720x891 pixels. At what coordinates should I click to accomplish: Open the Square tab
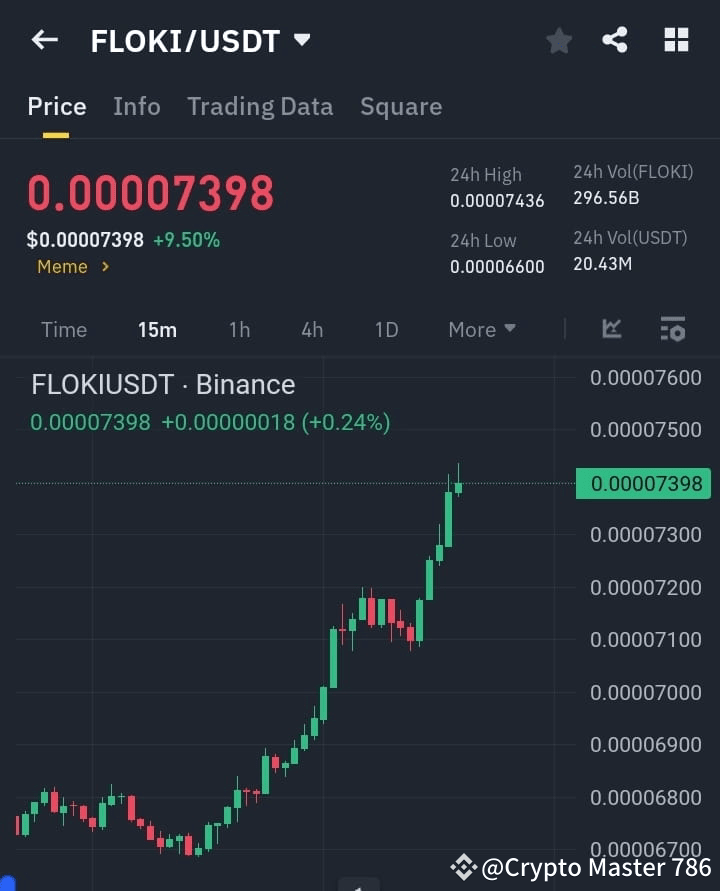point(401,106)
